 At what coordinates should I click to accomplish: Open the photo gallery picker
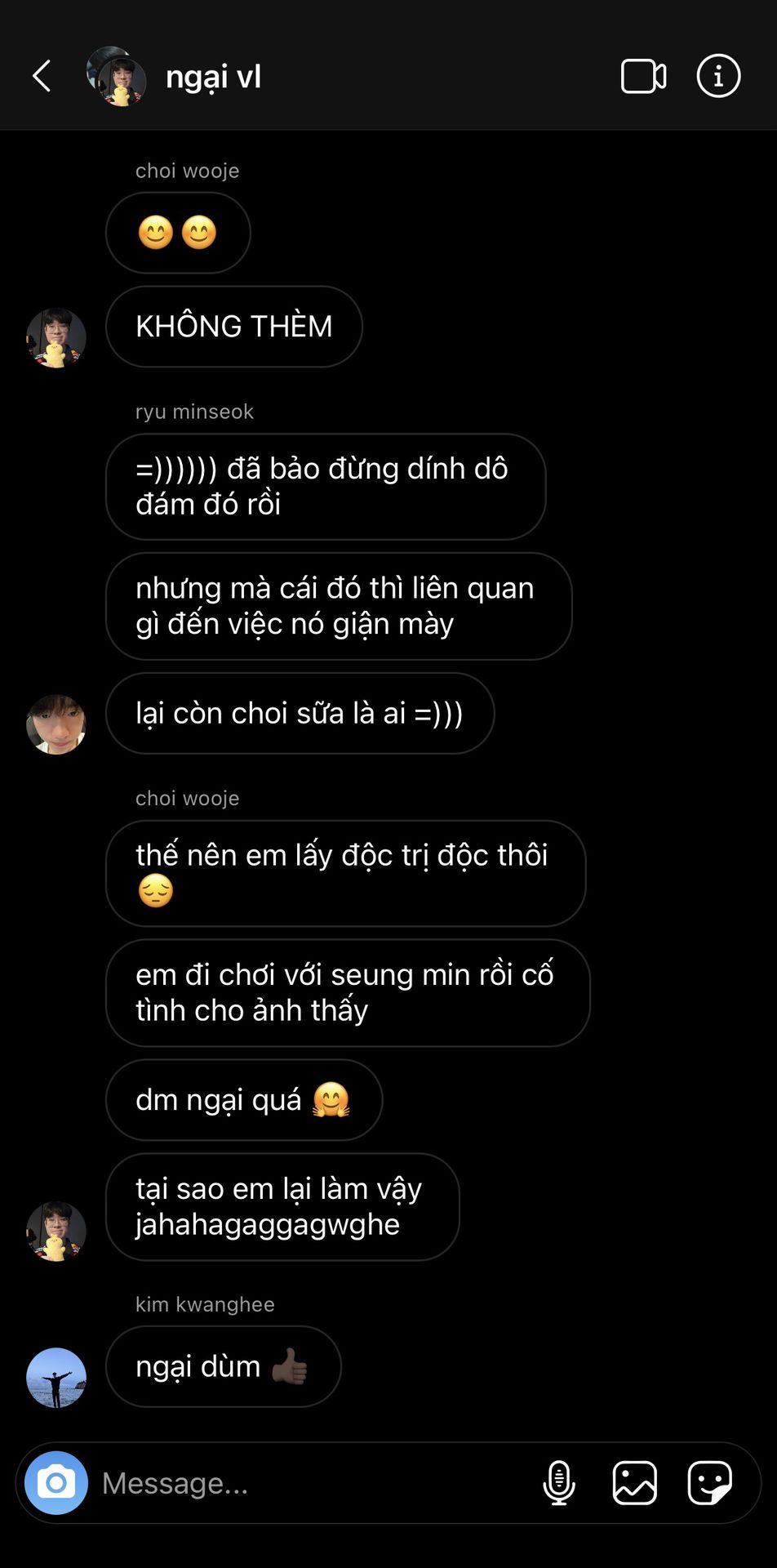click(634, 1482)
